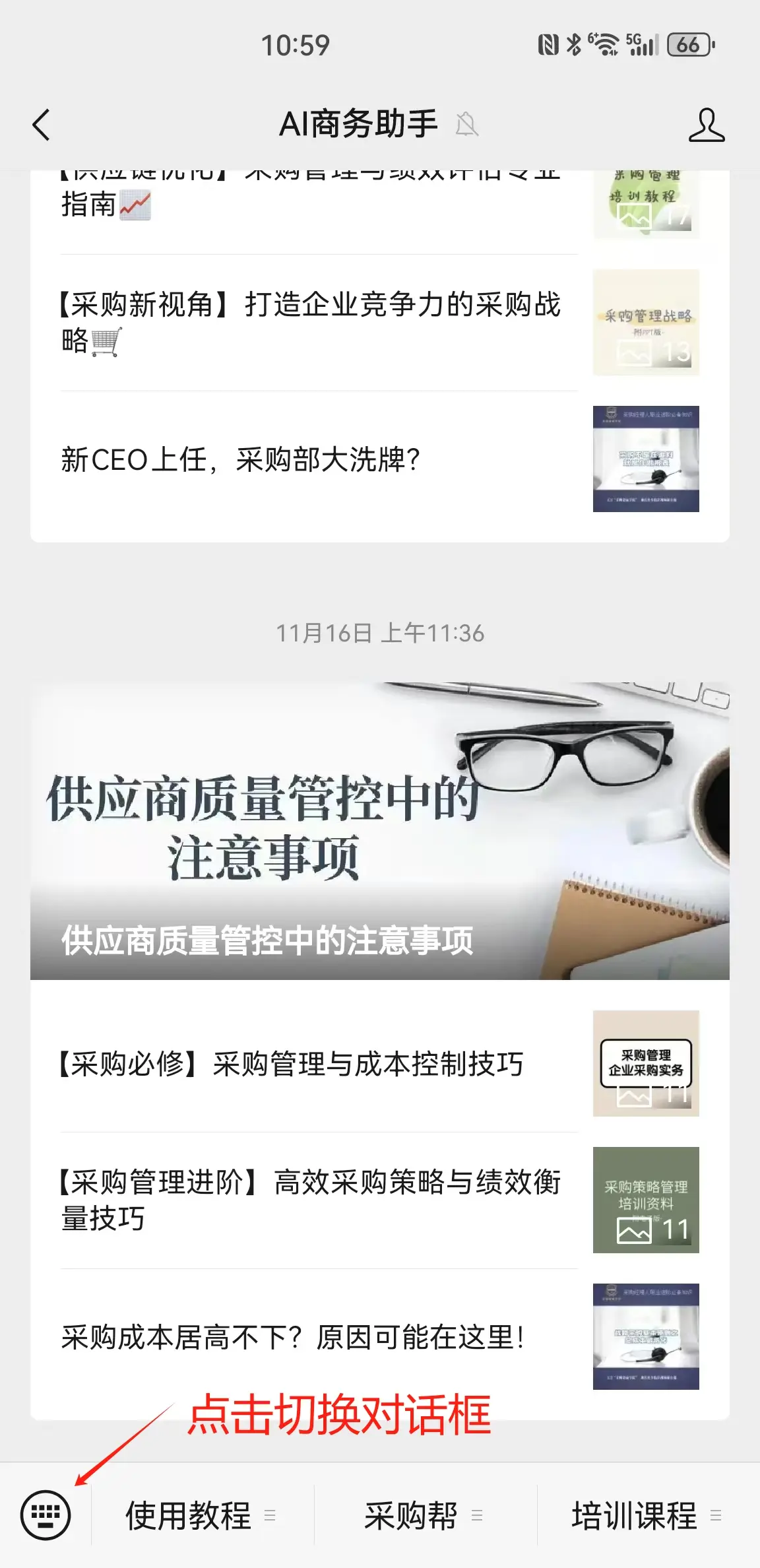Open the 使用教程 menu tab

pyautogui.click(x=187, y=1516)
